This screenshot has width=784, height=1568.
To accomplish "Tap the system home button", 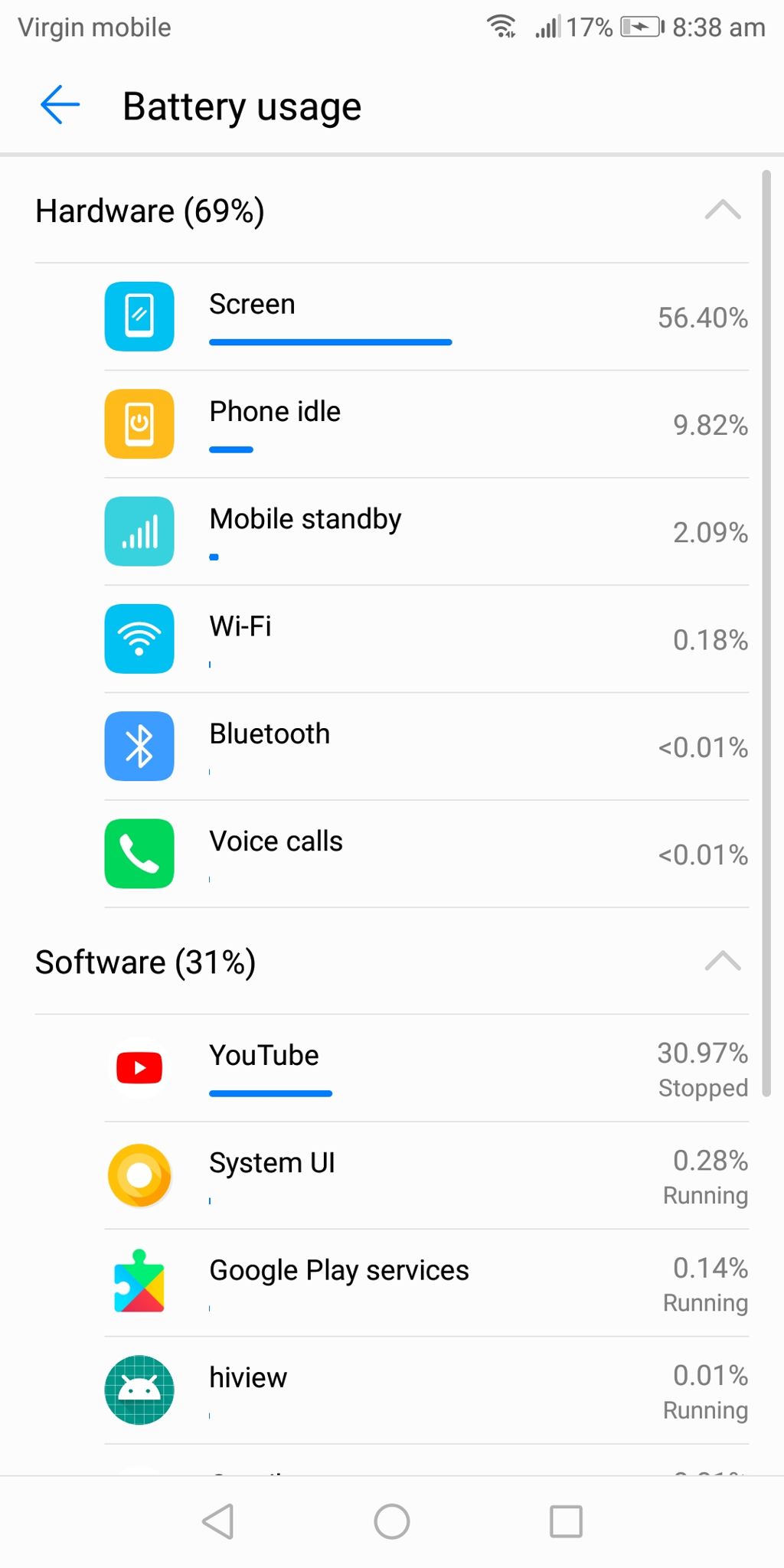I will pyautogui.click(x=392, y=1521).
